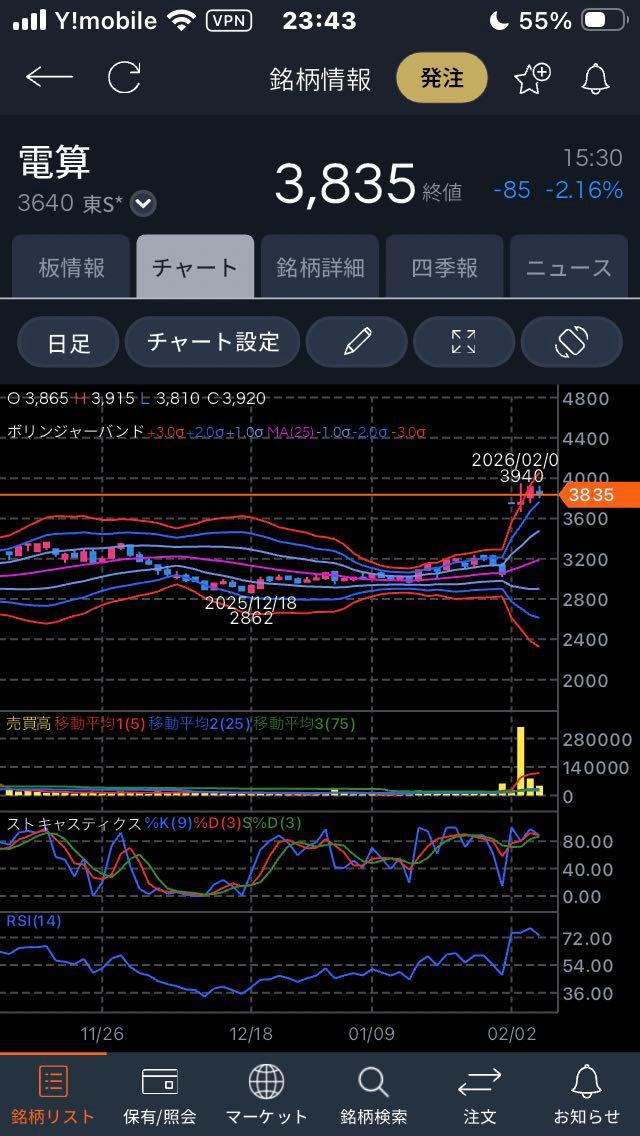Switch to the 板情報 tab
640x1136 pixels.
point(71,267)
